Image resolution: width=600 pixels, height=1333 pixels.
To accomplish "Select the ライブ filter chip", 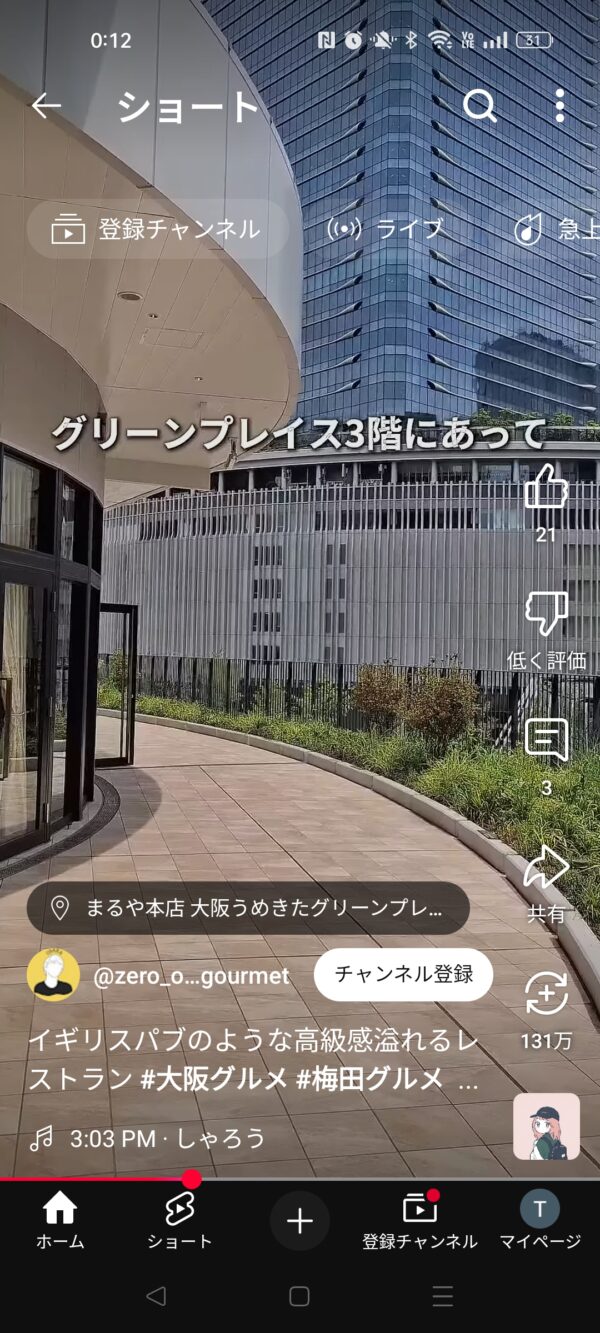I will (x=386, y=229).
